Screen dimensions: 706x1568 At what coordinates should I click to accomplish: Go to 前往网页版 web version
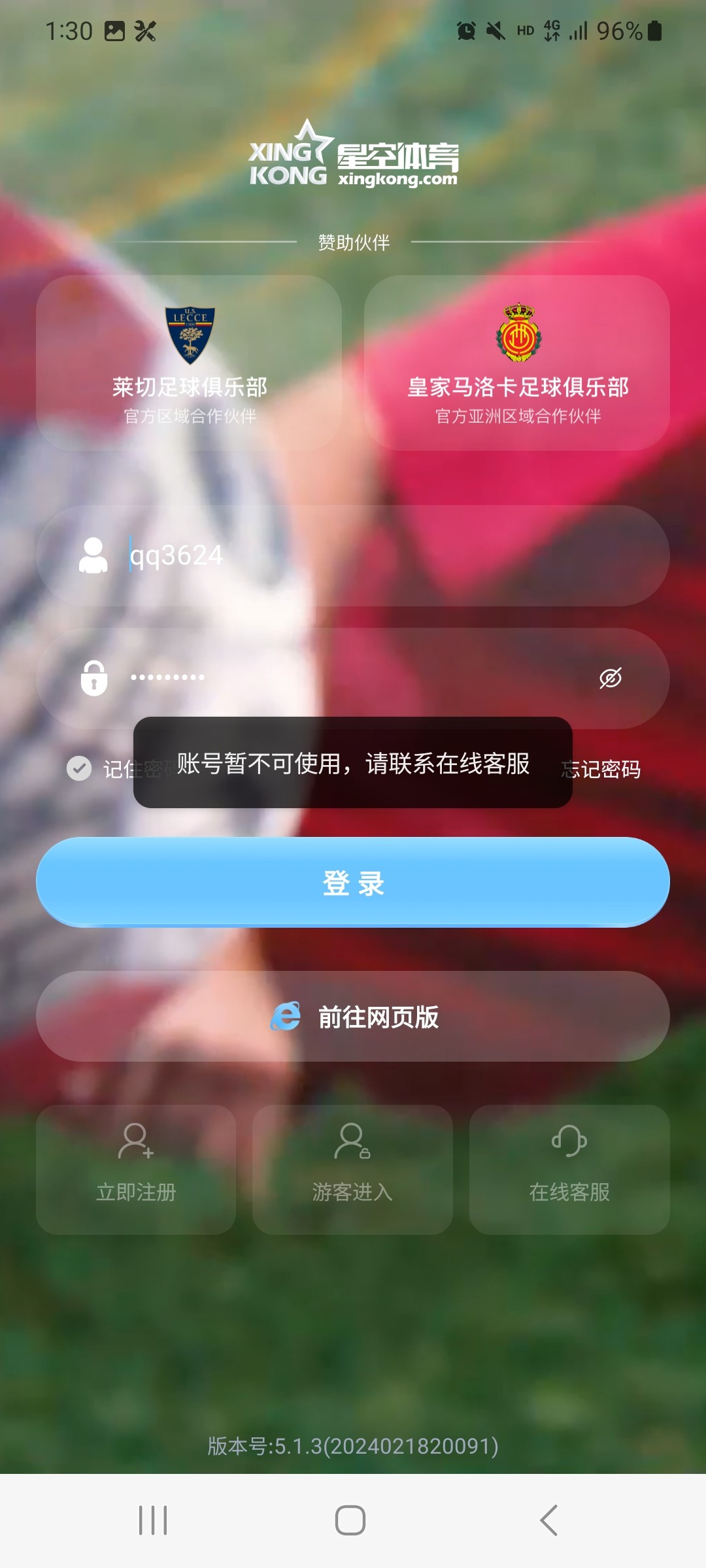[x=353, y=1017]
